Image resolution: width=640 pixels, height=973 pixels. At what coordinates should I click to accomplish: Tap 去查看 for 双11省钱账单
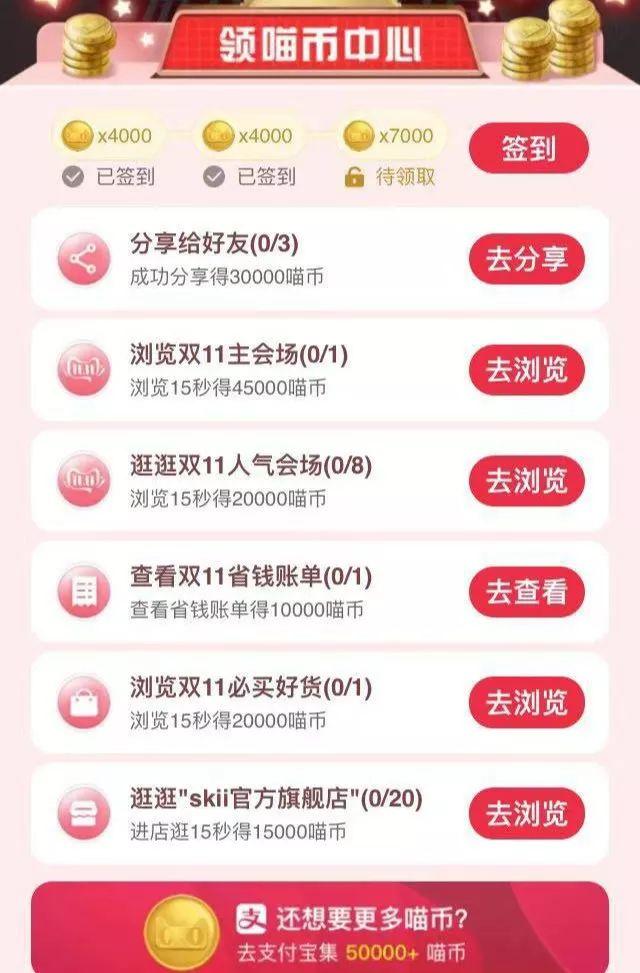coord(526,593)
